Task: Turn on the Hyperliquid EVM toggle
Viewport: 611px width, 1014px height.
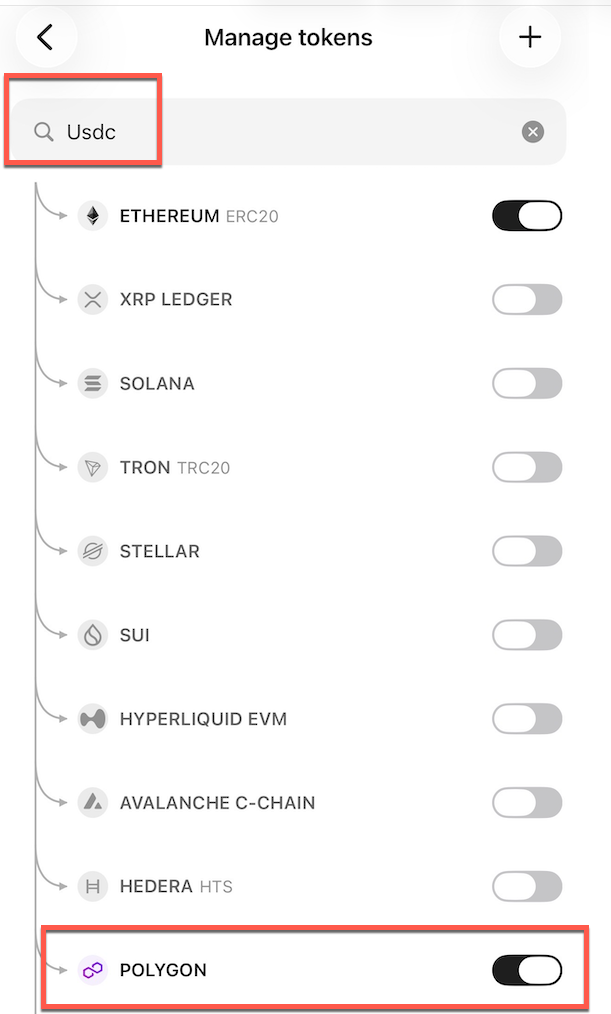Action: point(527,718)
